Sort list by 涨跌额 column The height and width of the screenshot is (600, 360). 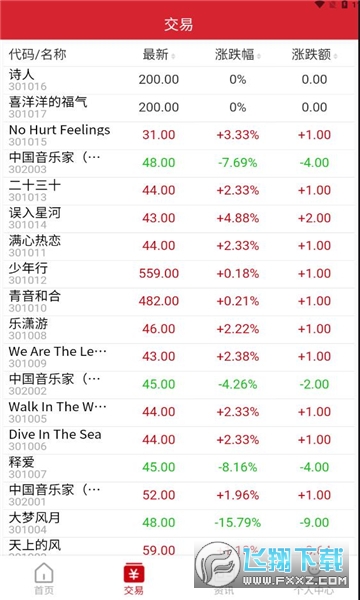click(x=314, y=55)
